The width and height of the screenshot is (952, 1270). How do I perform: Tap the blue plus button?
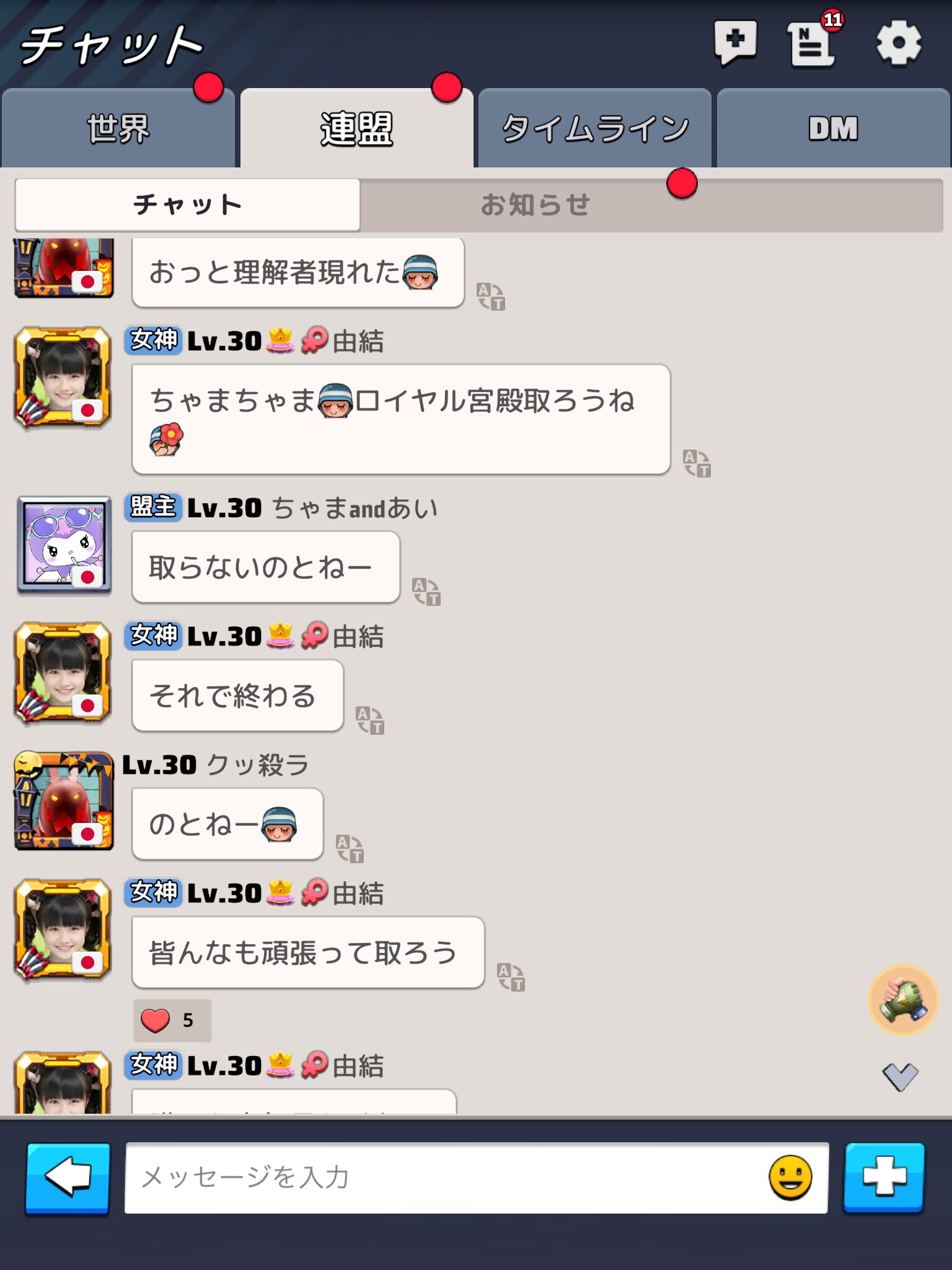pos(884,1178)
